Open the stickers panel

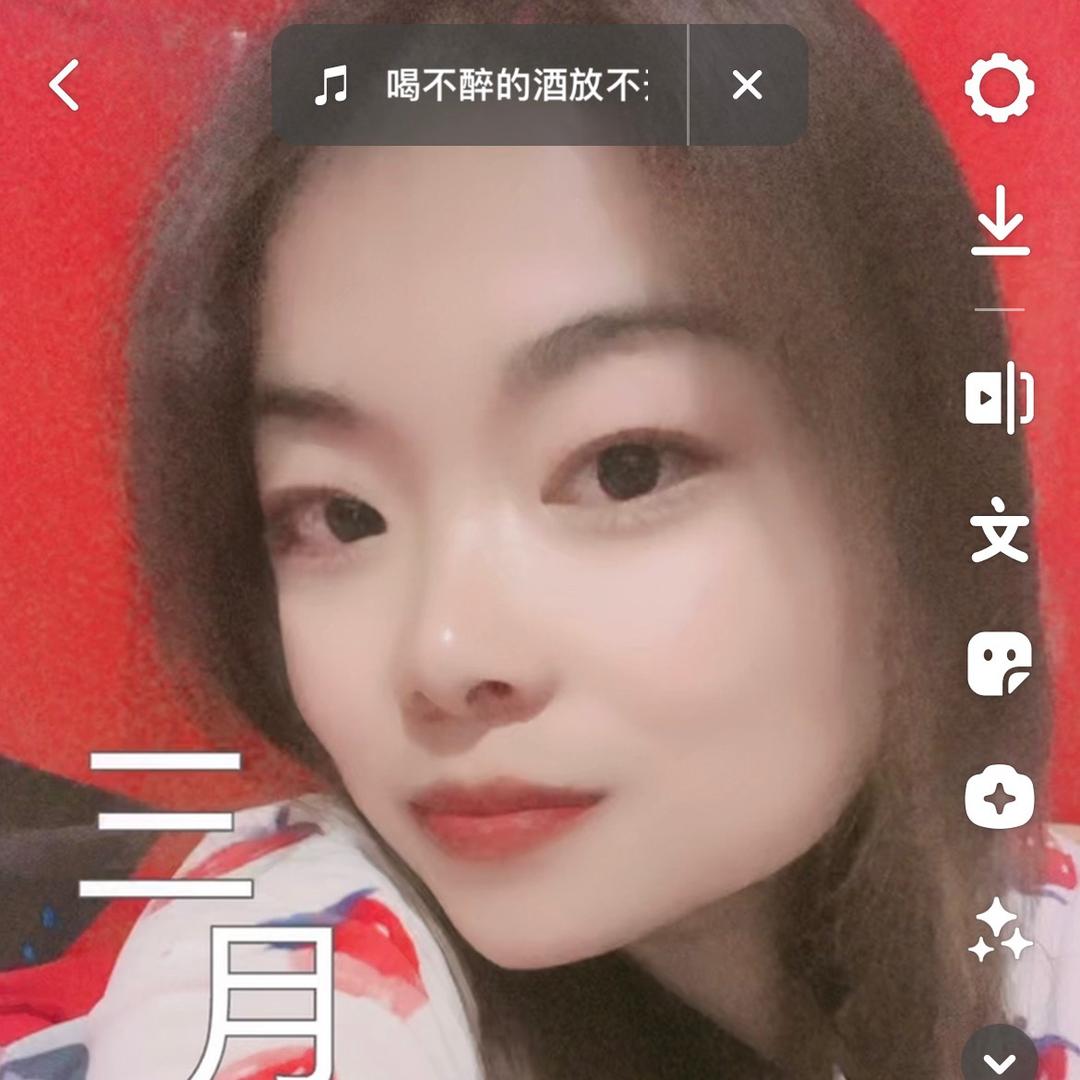[x=999, y=663]
